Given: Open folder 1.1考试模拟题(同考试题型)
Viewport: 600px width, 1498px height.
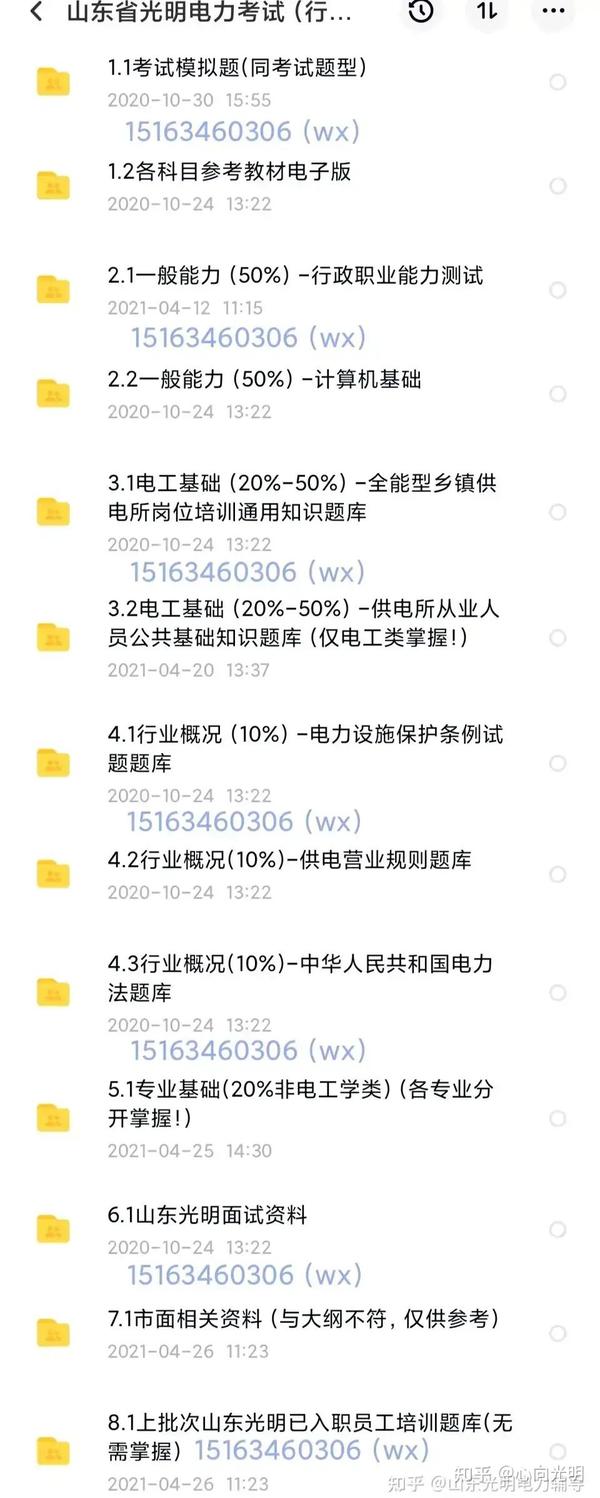Looking at the screenshot, I should point(237,68).
